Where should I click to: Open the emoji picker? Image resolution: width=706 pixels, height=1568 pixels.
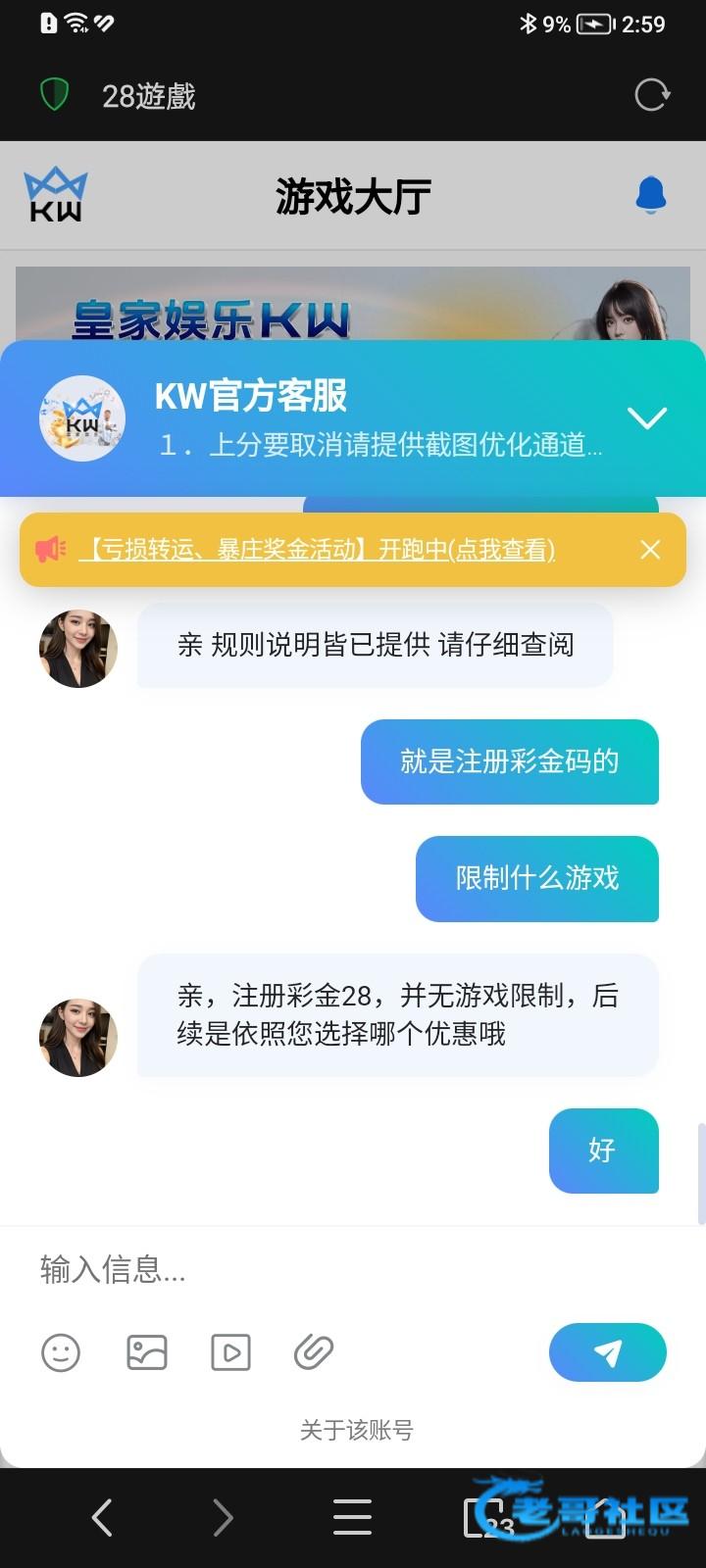61,1352
